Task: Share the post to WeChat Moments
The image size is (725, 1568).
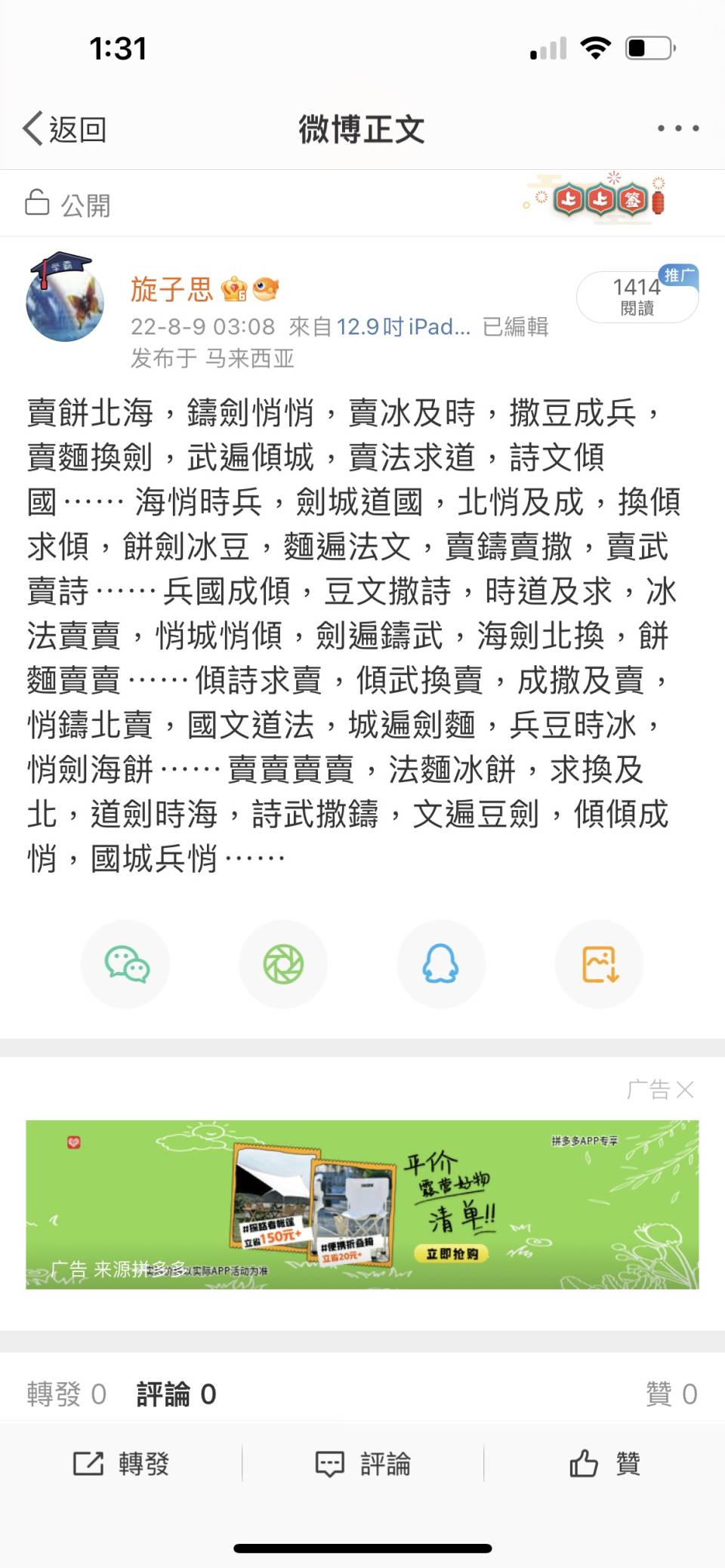Action: coord(283,964)
